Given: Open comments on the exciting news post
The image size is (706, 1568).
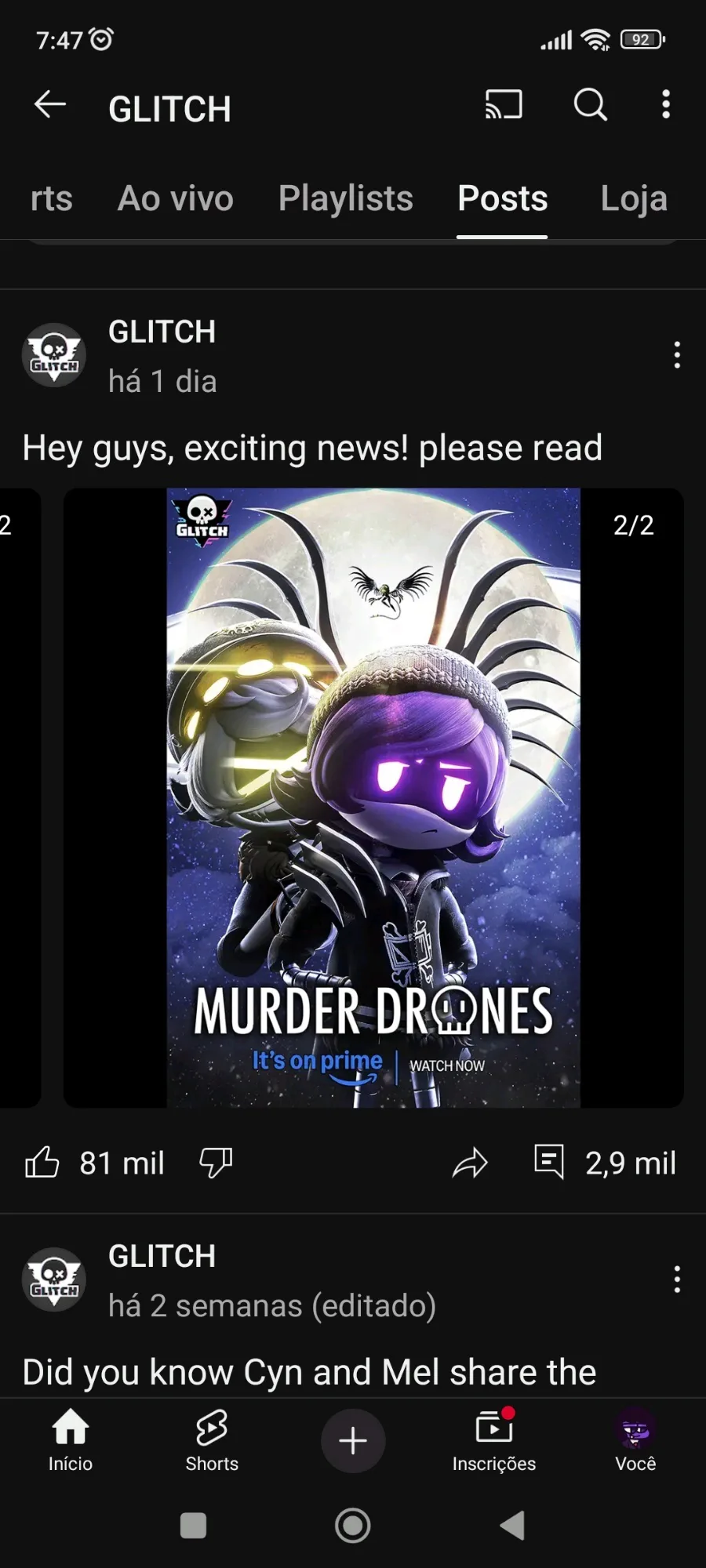Looking at the screenshot, I should (605, 1163).
